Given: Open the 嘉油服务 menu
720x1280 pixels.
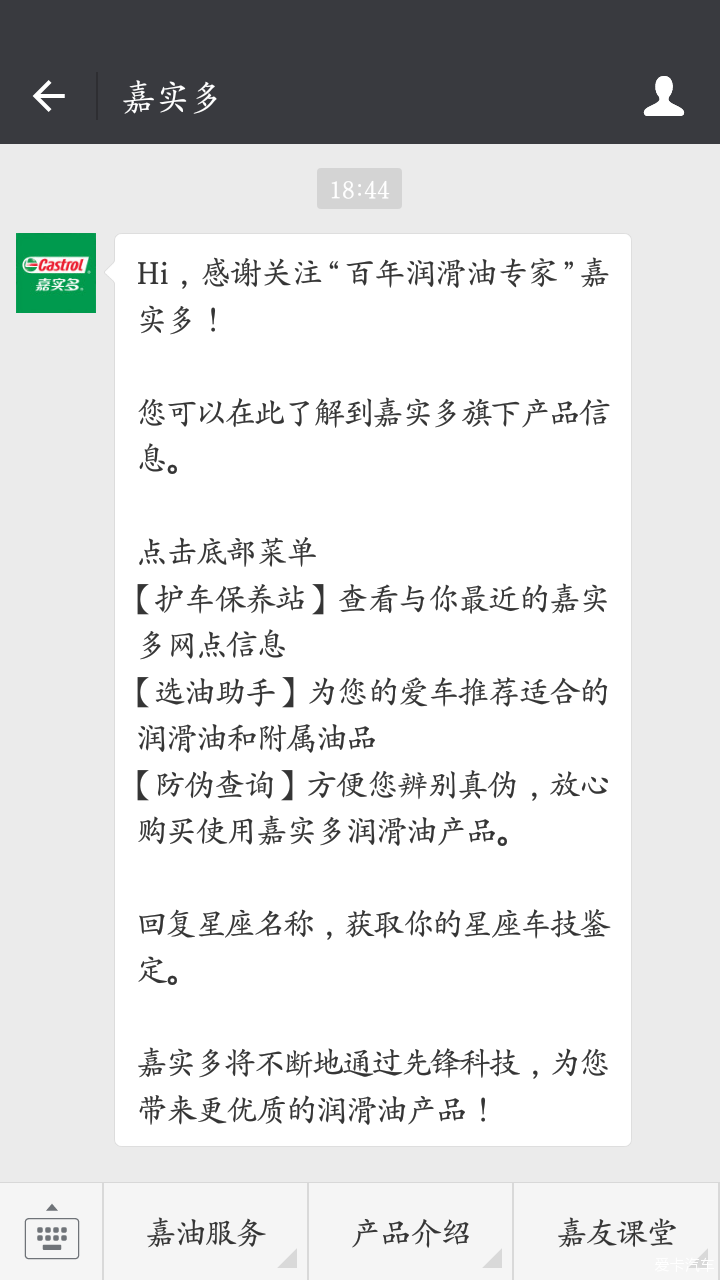Looking at the screenshot, I should pyautogui.click(x=206, y=1232).
